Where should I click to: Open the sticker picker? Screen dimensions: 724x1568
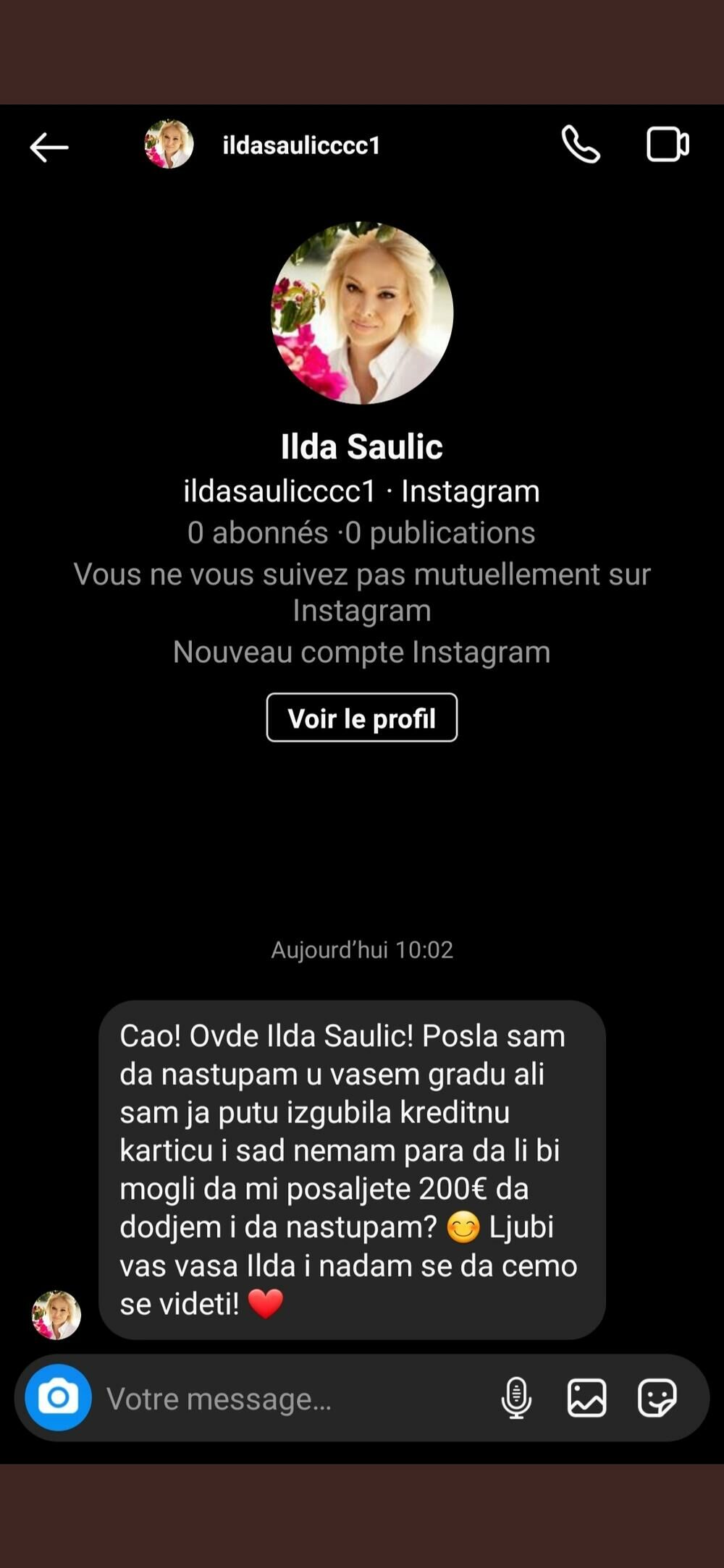(657, 1398)
